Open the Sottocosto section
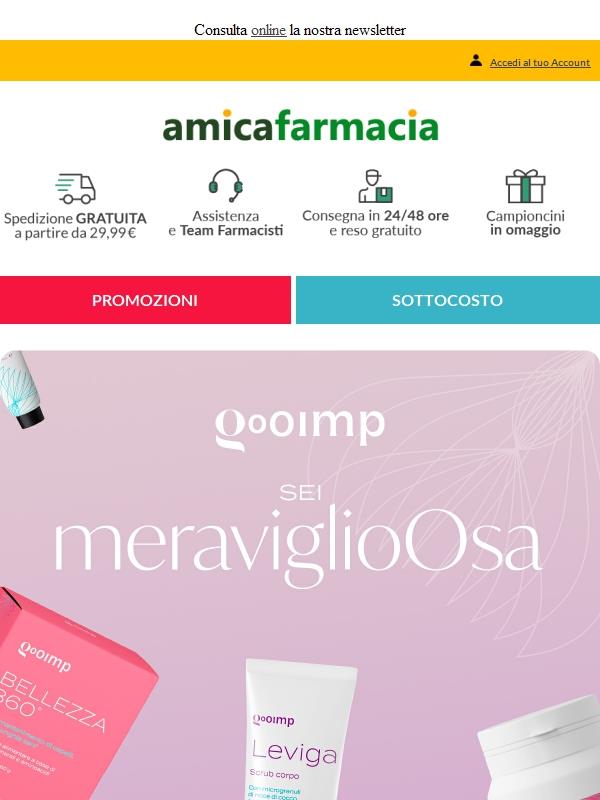600x800 pixels. click(x=447, y=300)
